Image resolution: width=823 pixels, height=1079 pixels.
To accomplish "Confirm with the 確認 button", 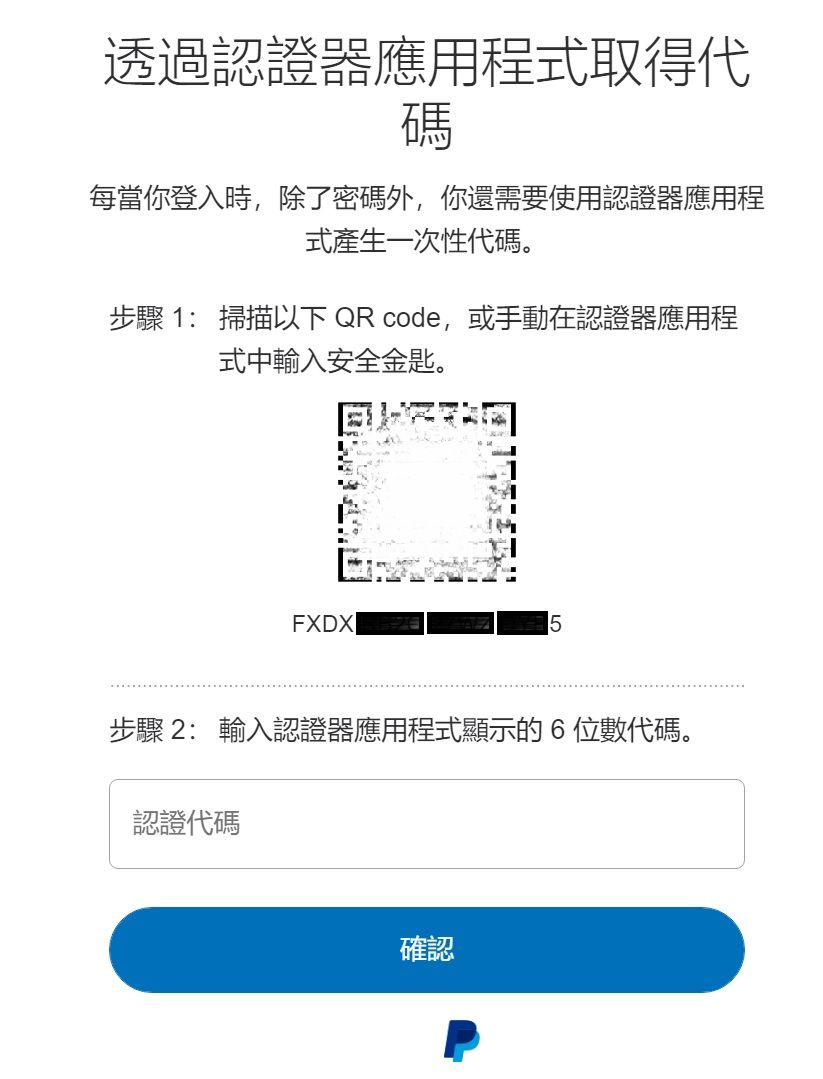I will (426, 949).
